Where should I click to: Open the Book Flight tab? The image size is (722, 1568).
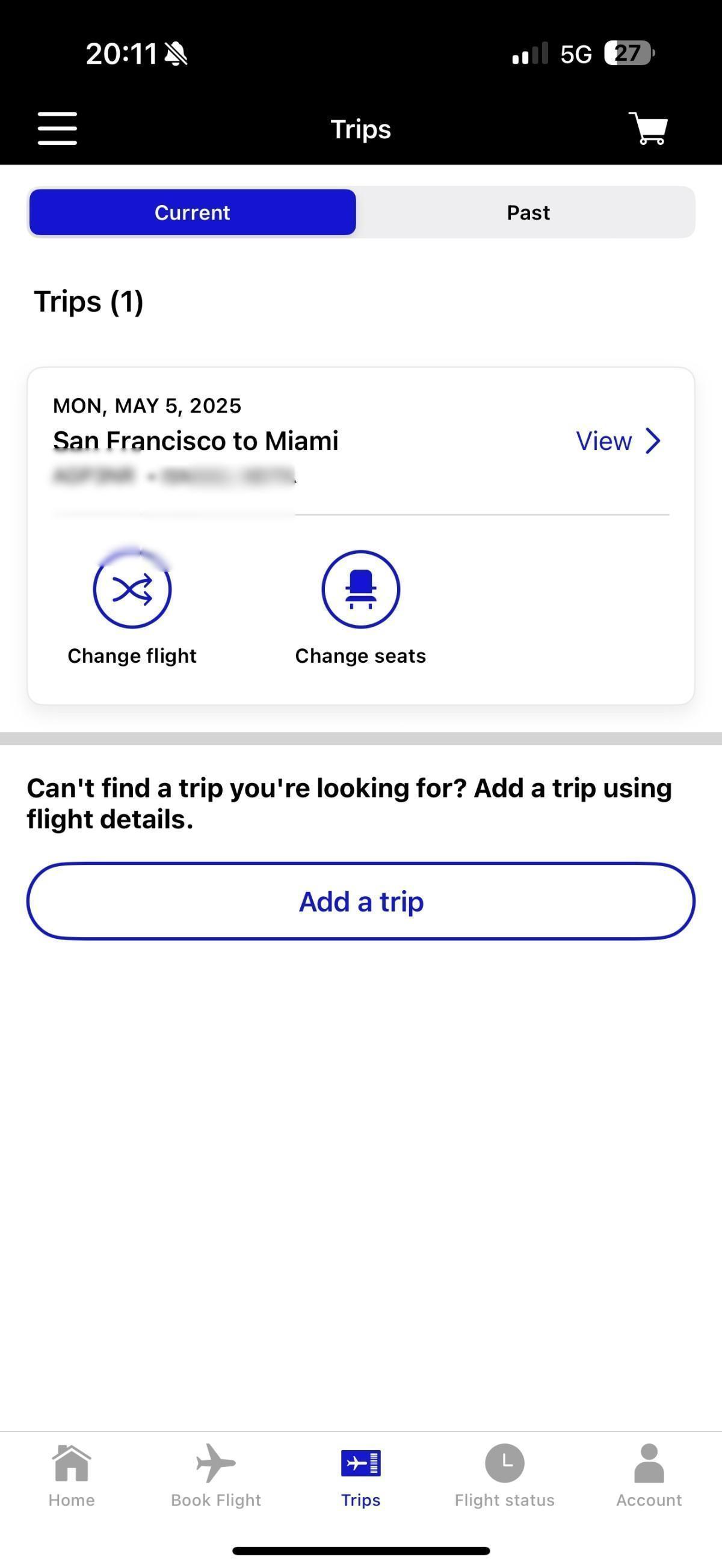[x=216, y=1475]
